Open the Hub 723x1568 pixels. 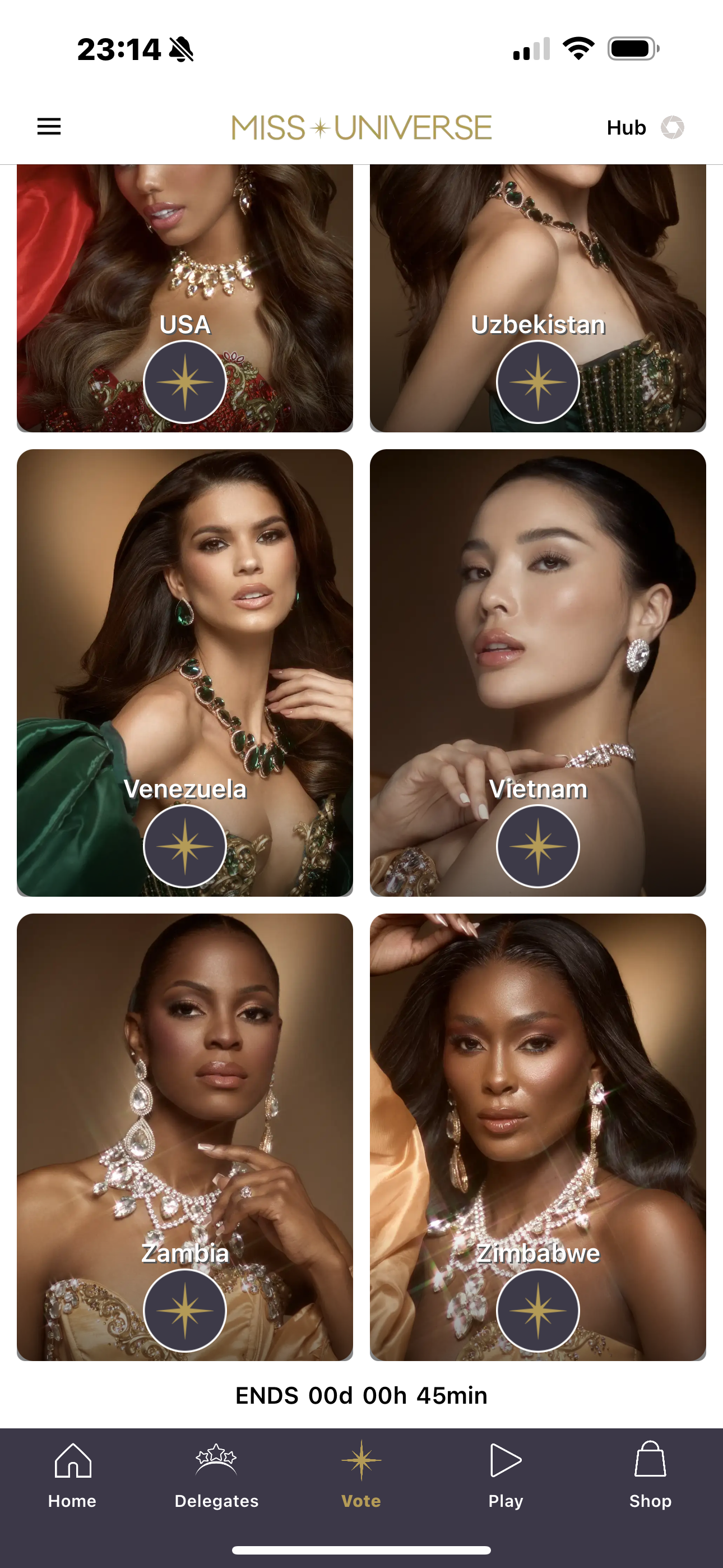point(645,128)
